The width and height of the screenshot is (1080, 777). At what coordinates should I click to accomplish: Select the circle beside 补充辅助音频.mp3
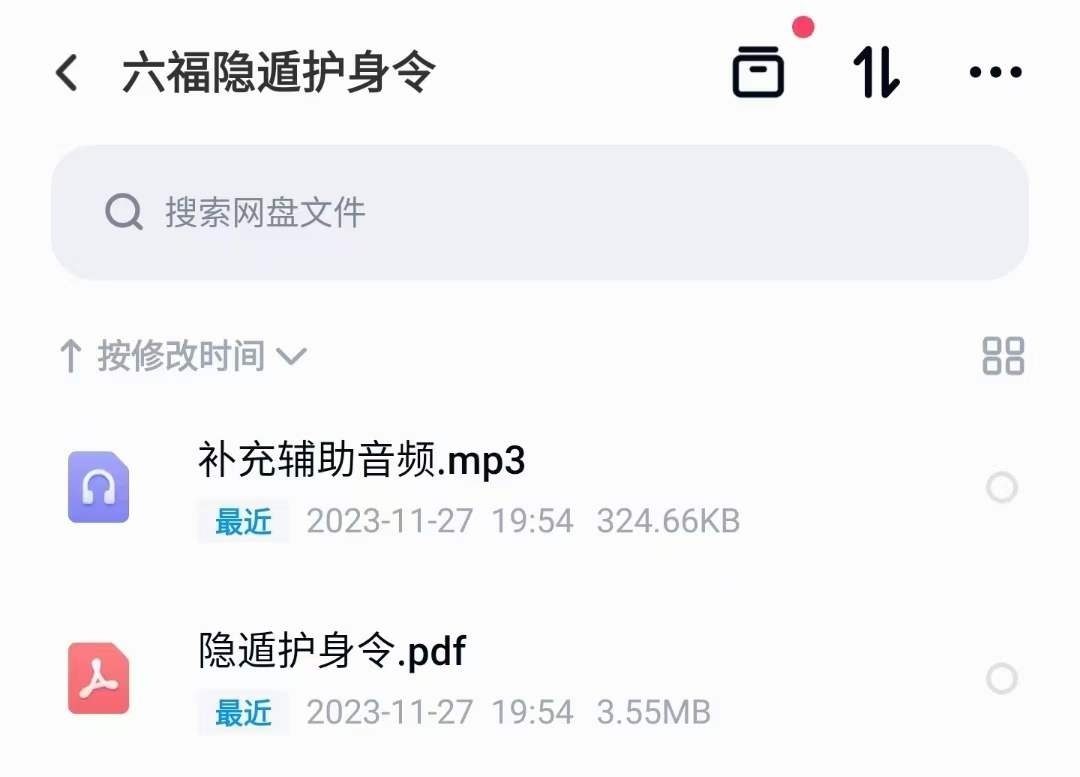point(1001,488)
